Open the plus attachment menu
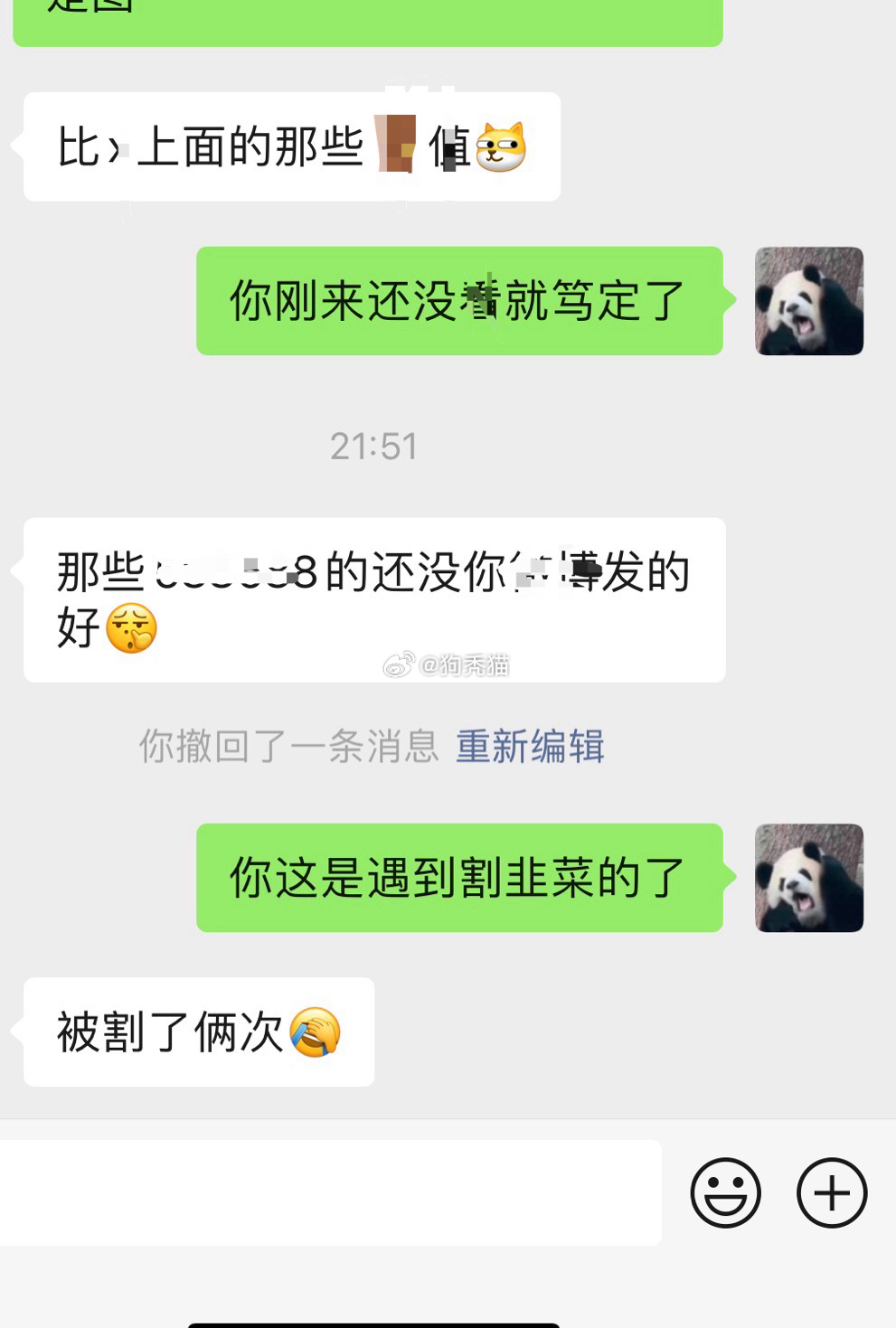 tap(832, 1192)
